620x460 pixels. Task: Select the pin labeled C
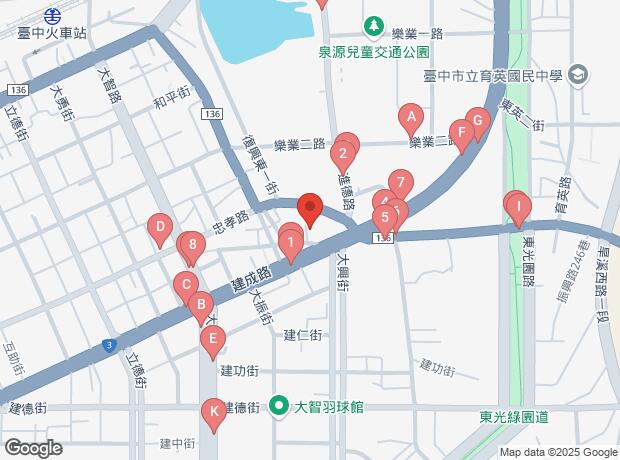pos(184,285)
